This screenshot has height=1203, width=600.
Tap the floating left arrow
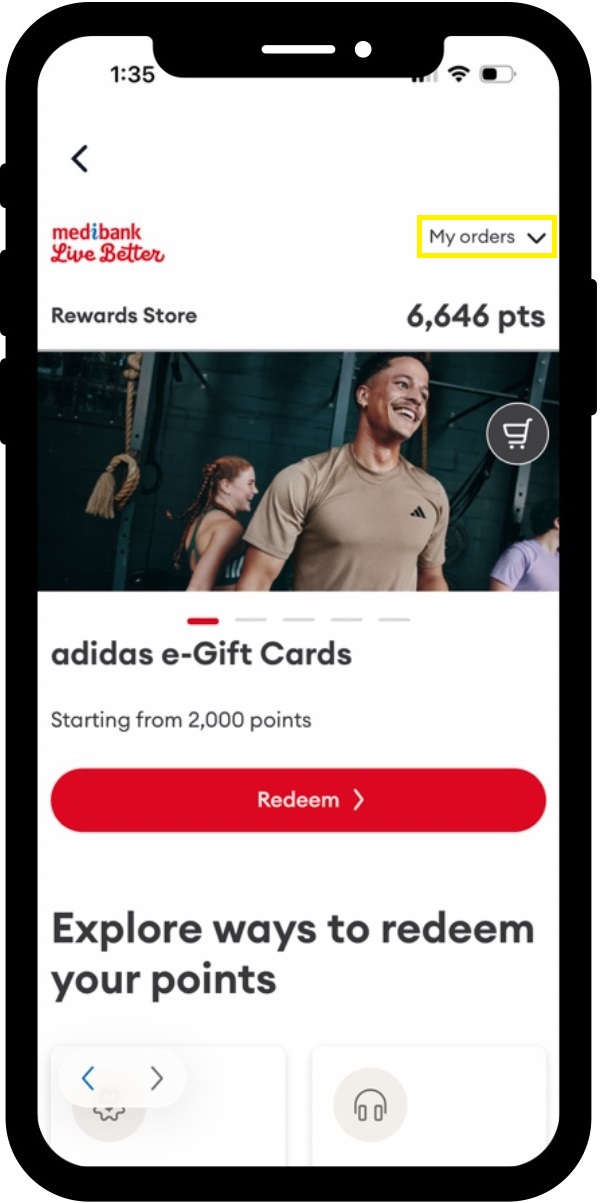point(88,1077)
